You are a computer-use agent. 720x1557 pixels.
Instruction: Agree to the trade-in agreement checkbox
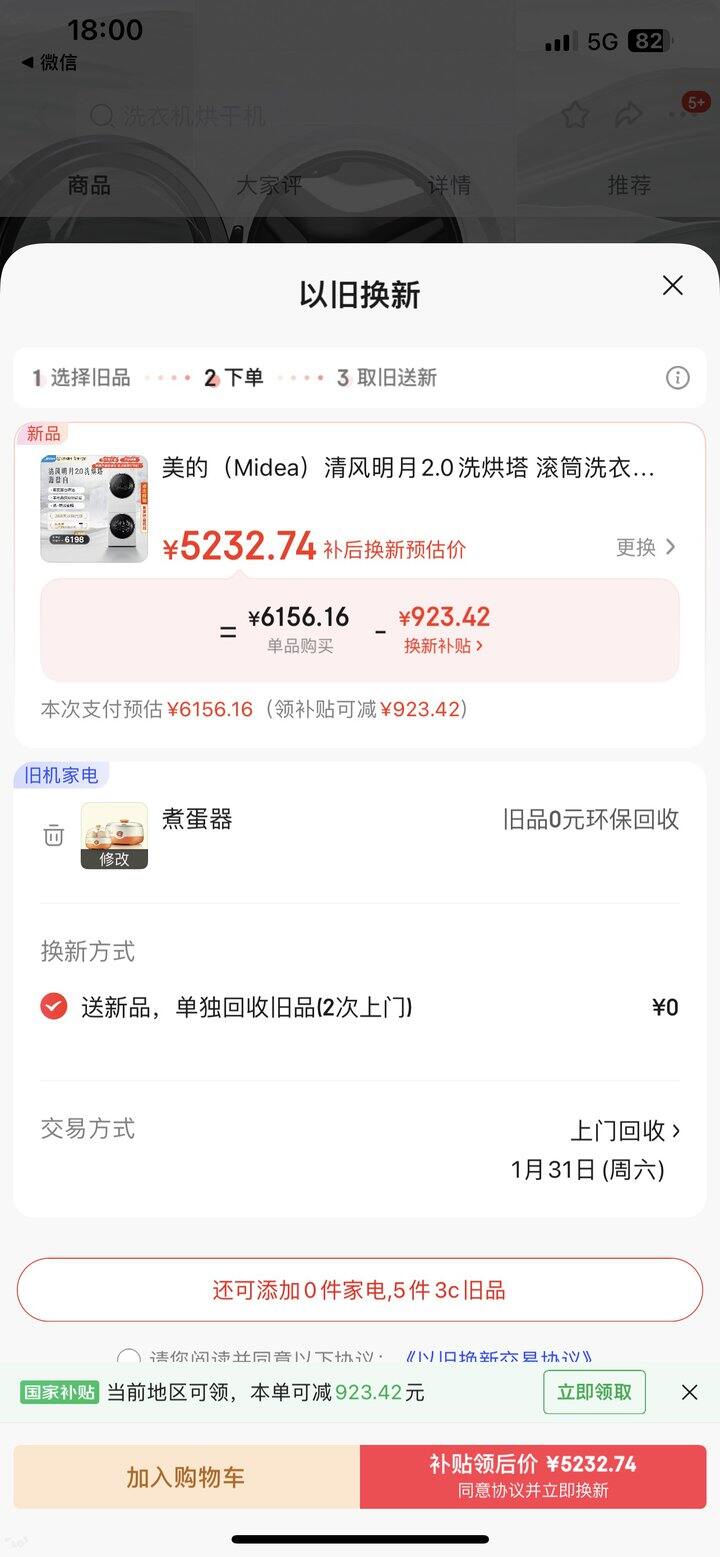[128, 1358]
